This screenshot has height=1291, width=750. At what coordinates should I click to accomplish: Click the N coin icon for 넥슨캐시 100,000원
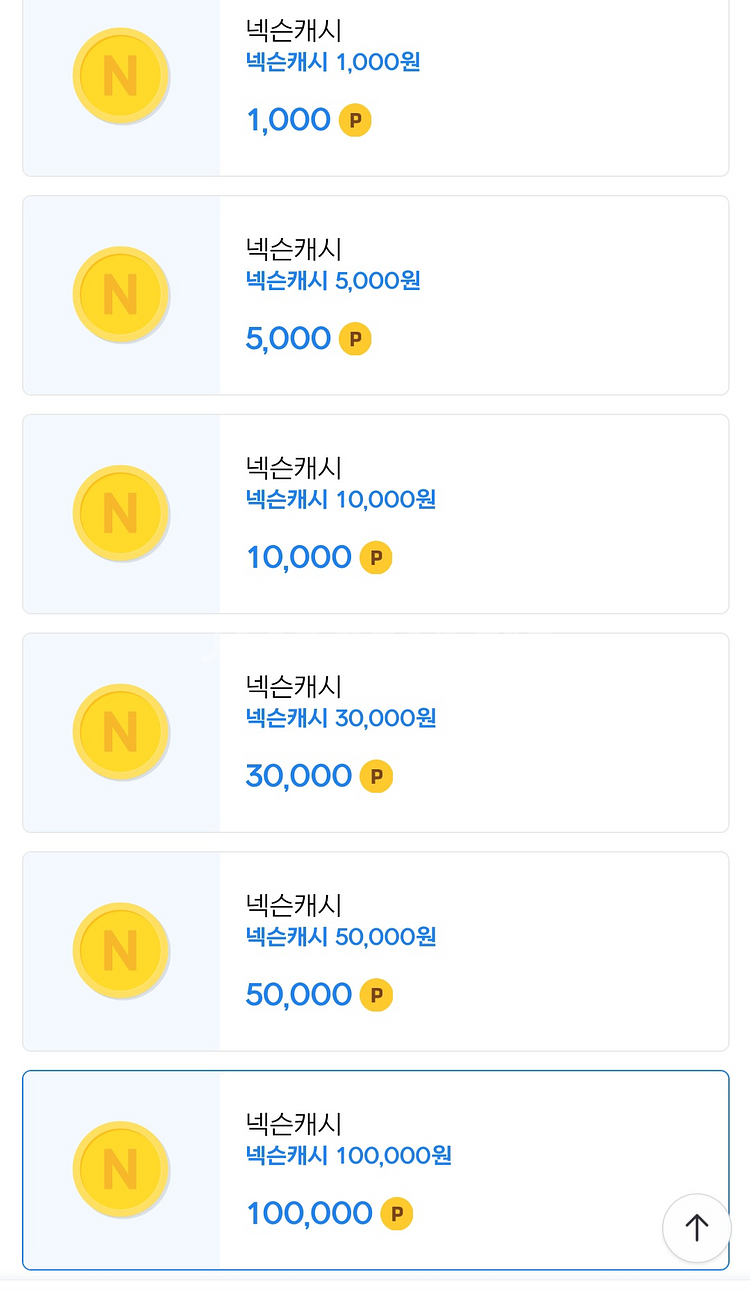(121, 1169)
